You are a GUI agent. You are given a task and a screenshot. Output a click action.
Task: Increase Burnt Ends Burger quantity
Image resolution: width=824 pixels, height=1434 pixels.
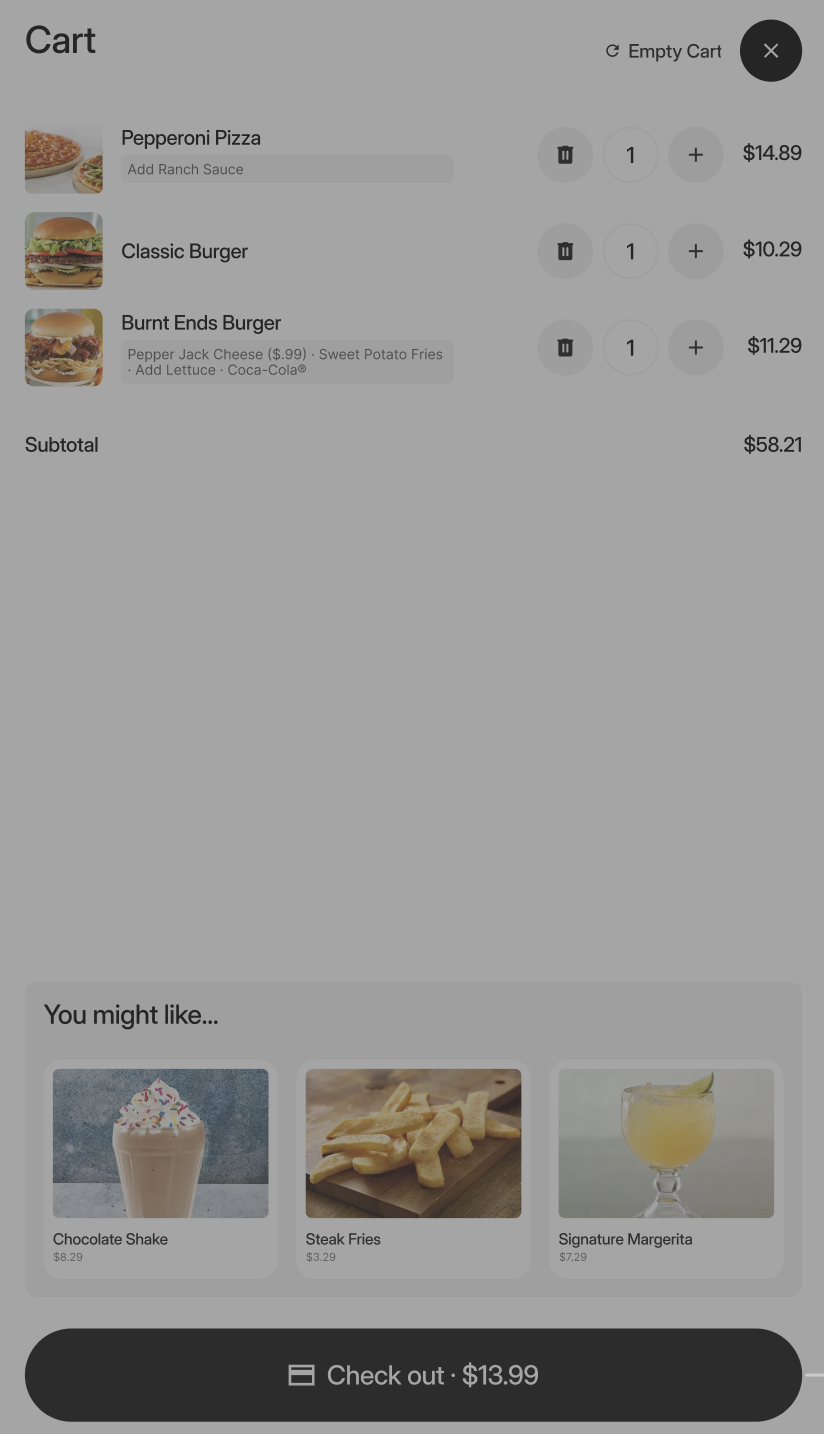coord(695,347)
